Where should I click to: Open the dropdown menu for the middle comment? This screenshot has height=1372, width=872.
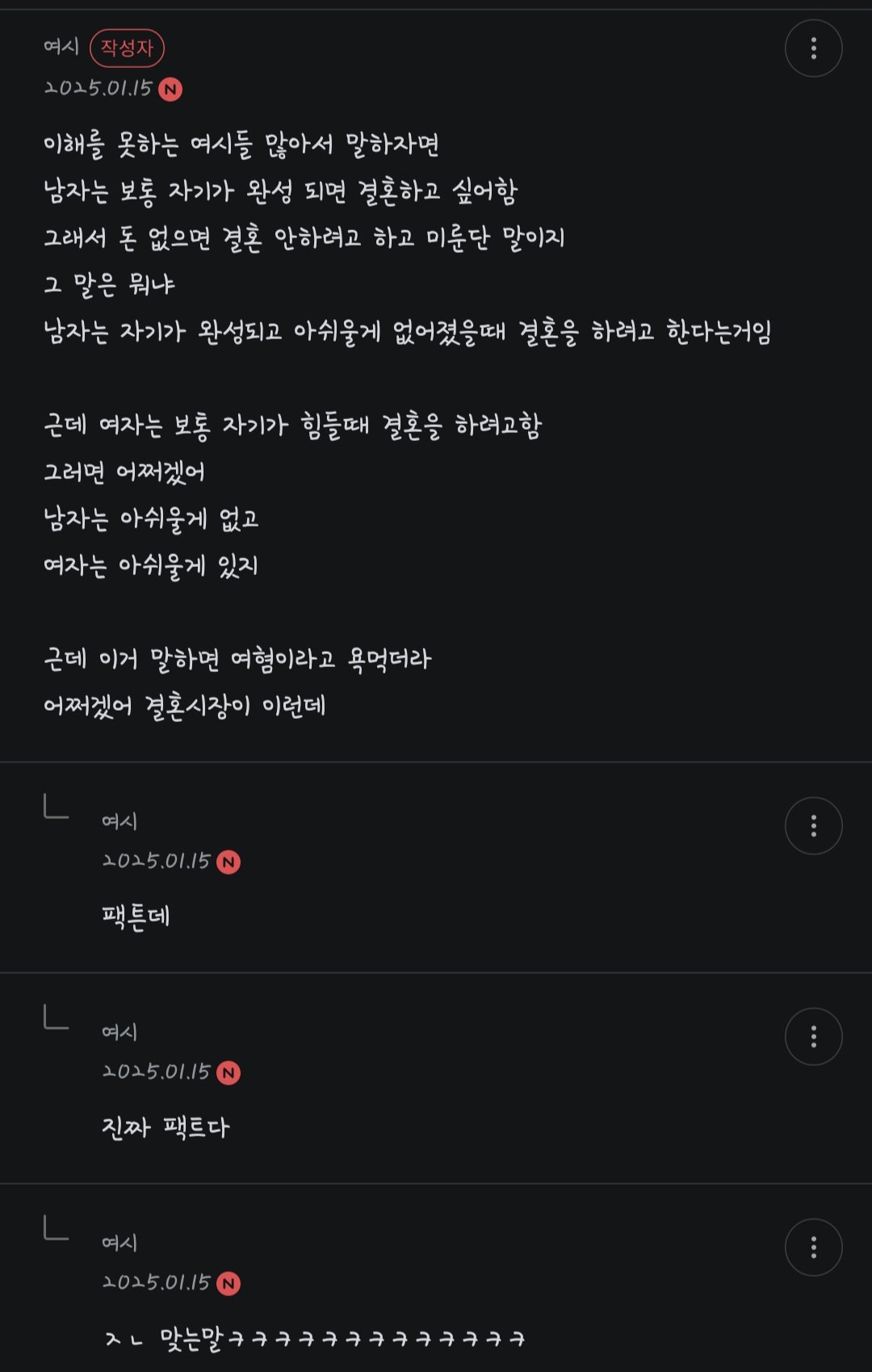click(x=812, y=1035)
